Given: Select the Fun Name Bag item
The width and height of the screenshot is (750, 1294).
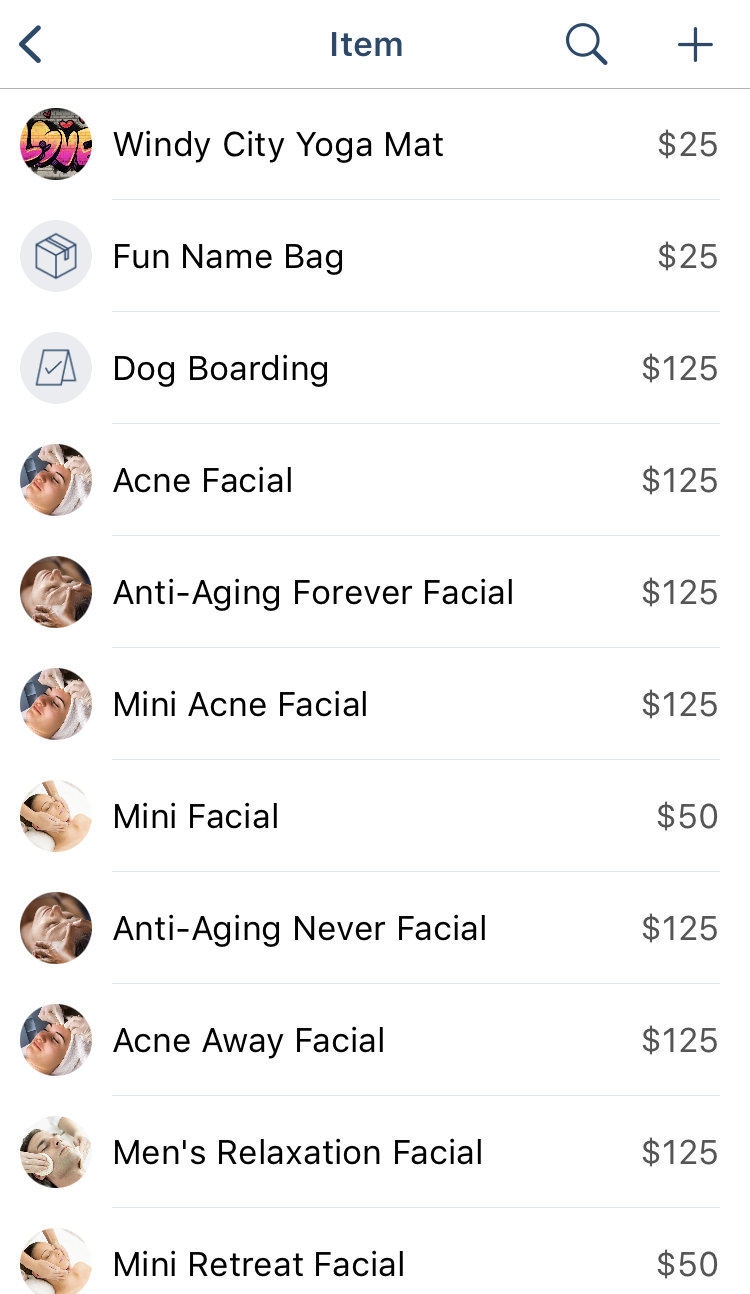Looking at the screenshot, I should tap(375, 256).
